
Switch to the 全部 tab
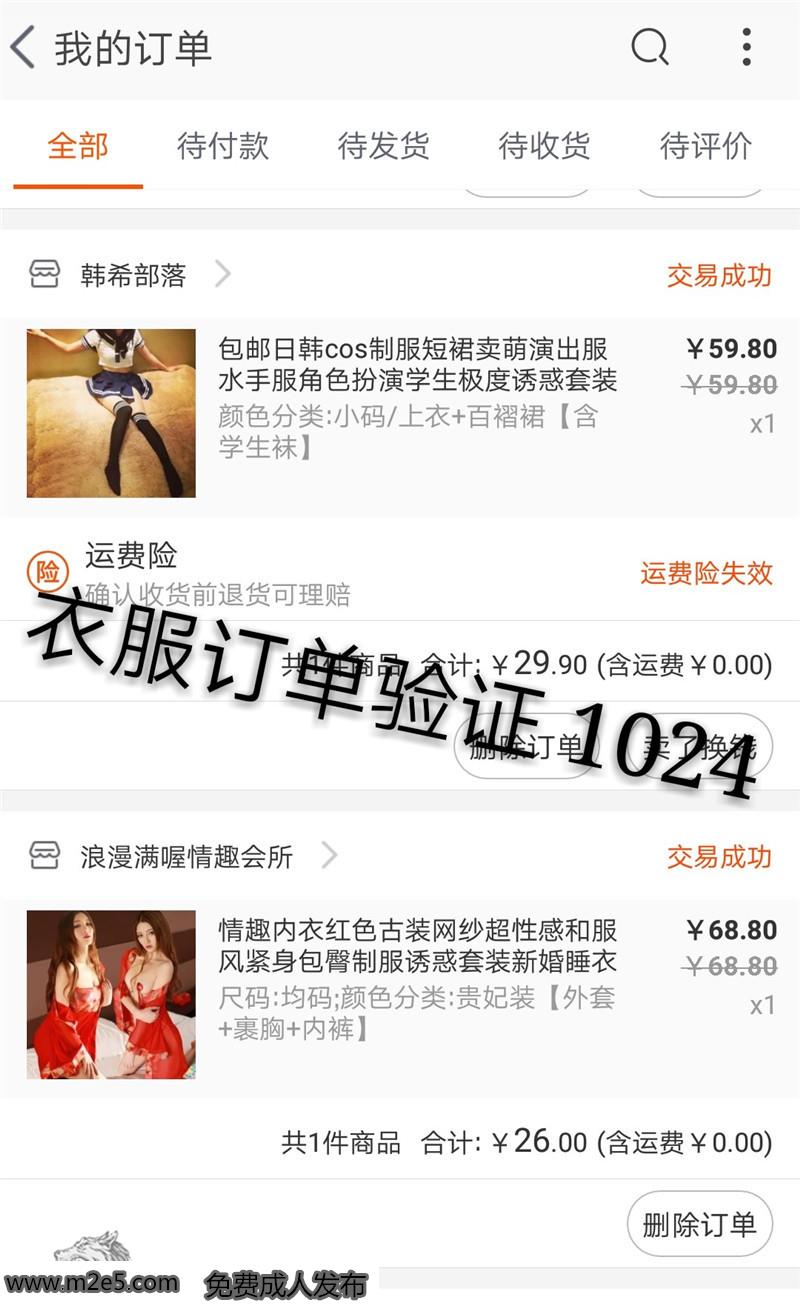click(x=78, y=146)
